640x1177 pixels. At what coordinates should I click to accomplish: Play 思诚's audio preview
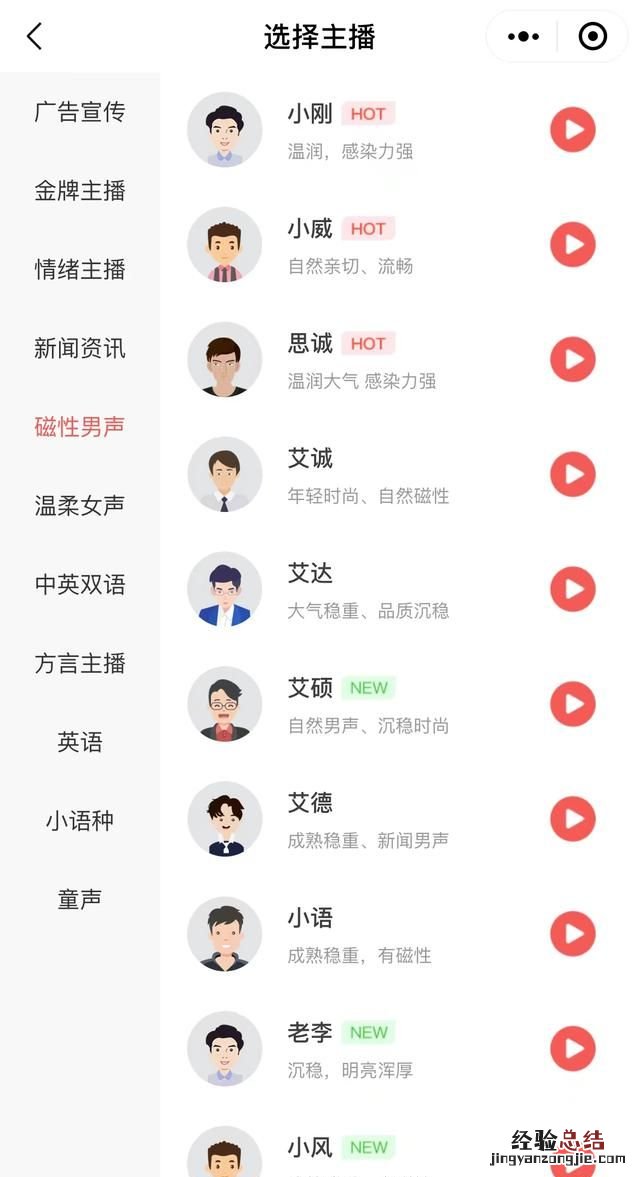(x=573, y=359)
